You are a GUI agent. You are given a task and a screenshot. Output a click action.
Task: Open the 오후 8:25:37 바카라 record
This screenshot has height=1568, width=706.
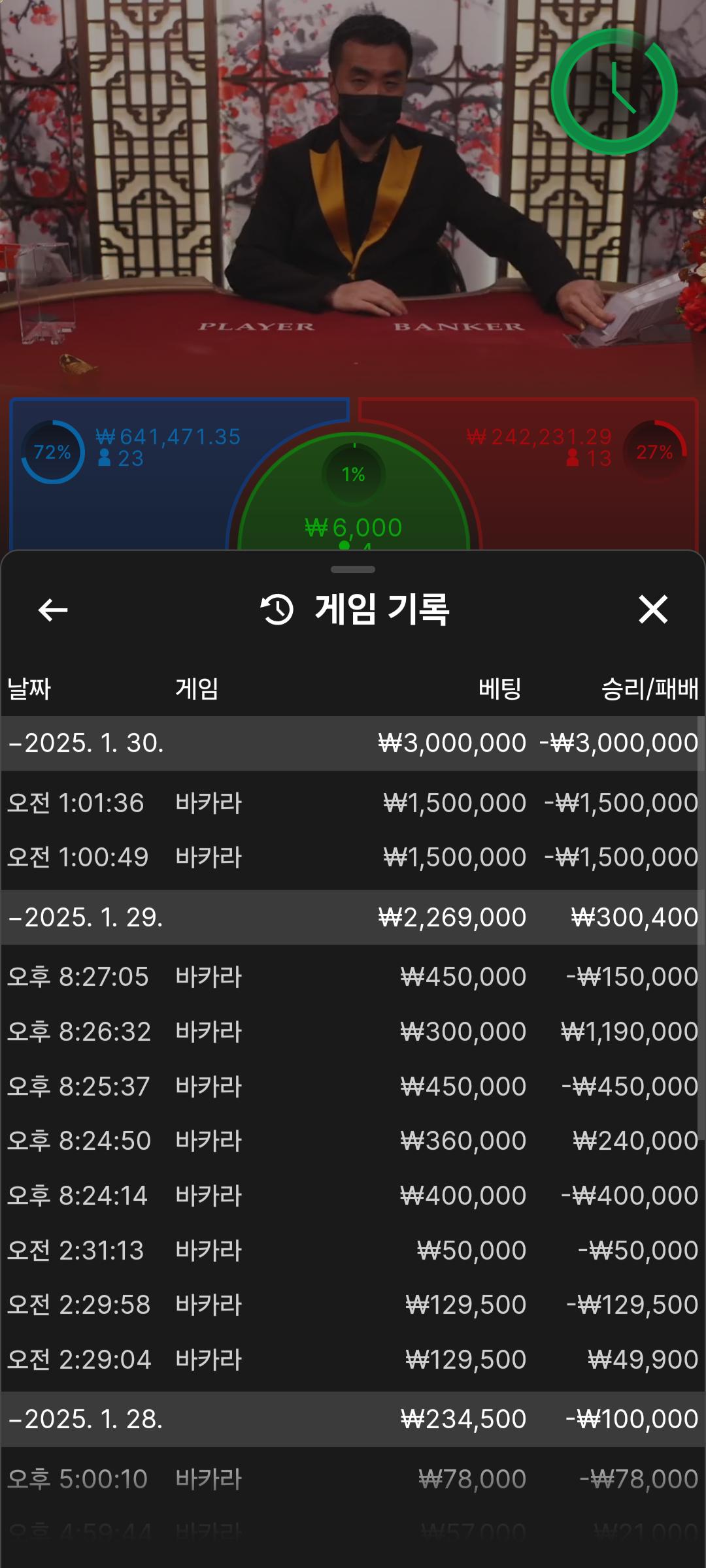(x=353, y=1086)
